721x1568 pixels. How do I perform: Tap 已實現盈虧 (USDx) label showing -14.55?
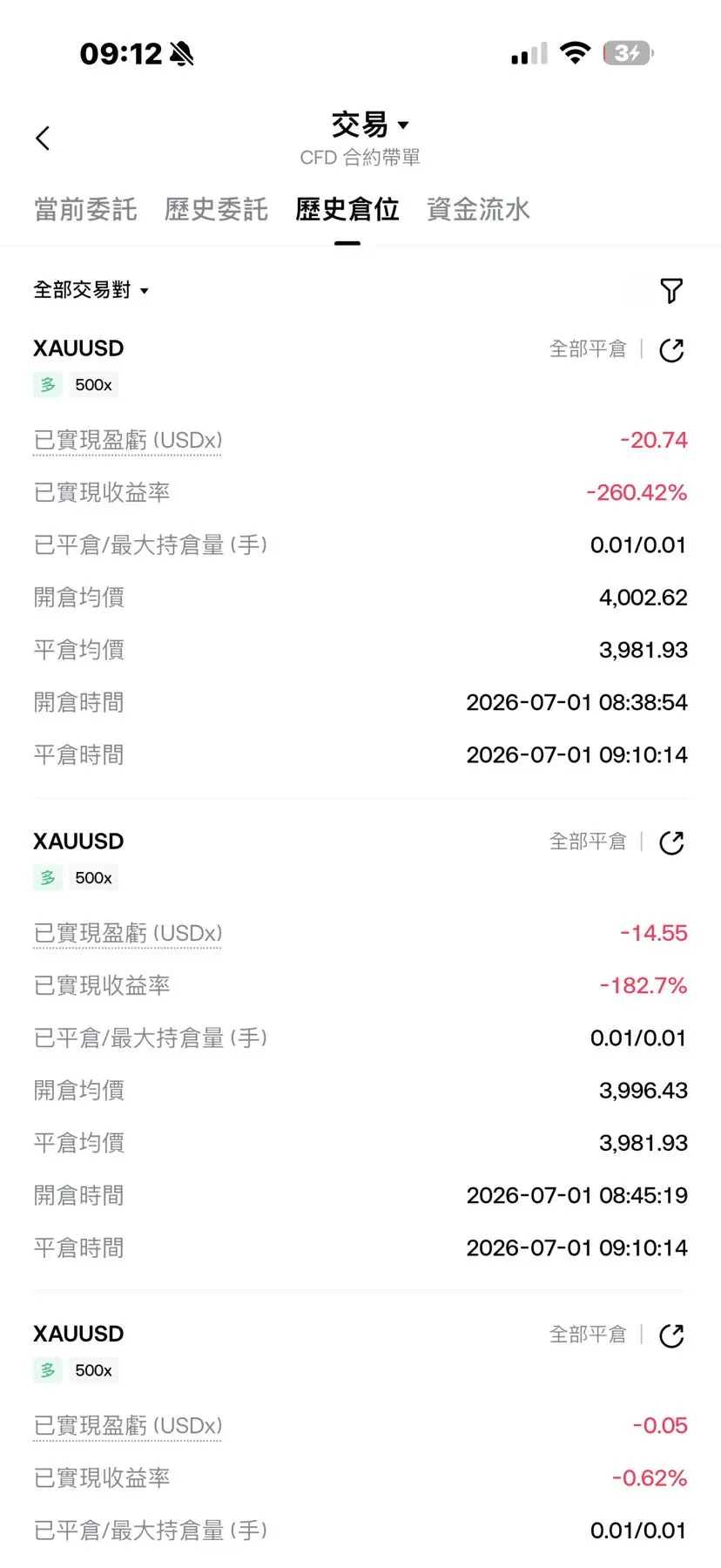(x=128, y=934)
